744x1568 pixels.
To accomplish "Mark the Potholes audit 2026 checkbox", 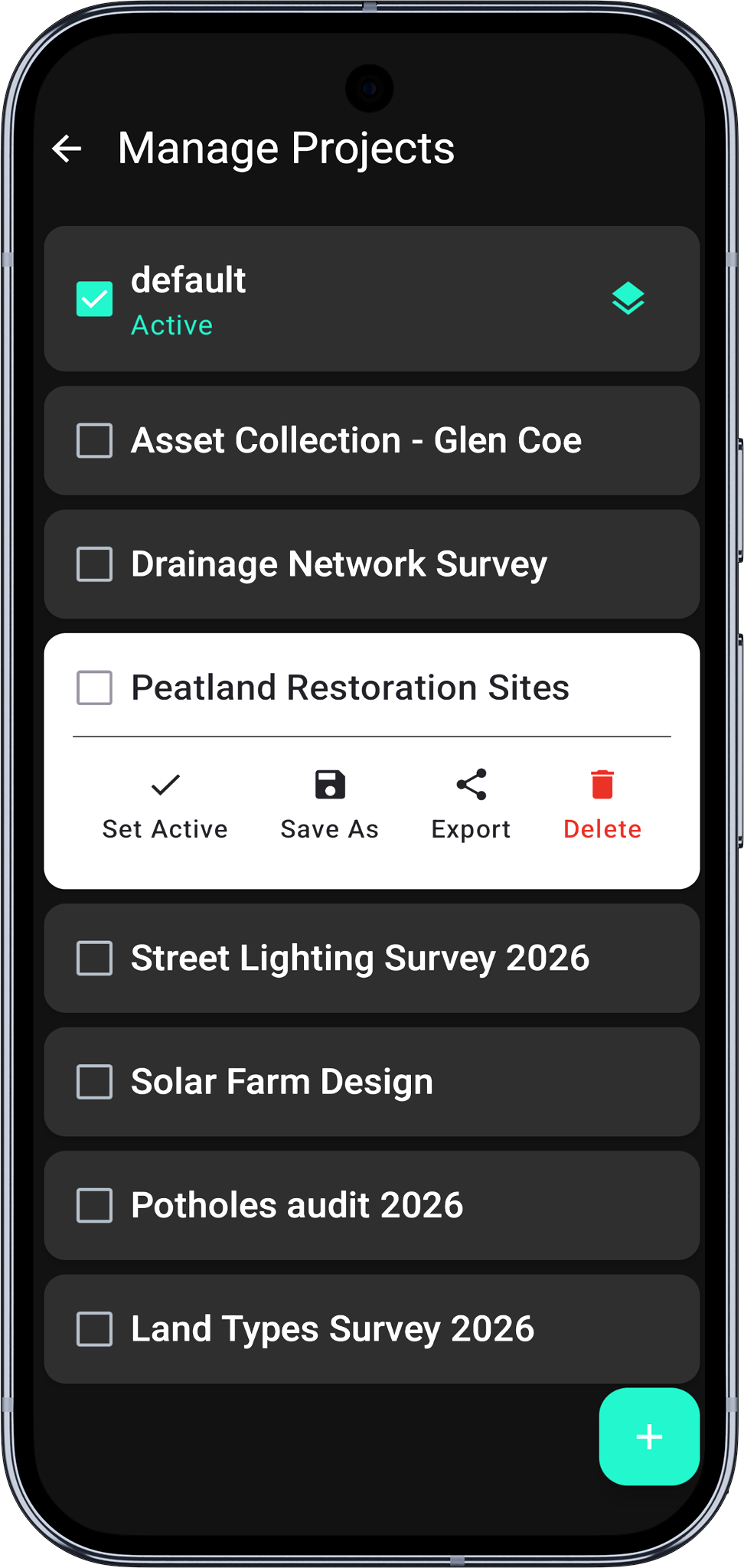I will tap(95, 1206).
